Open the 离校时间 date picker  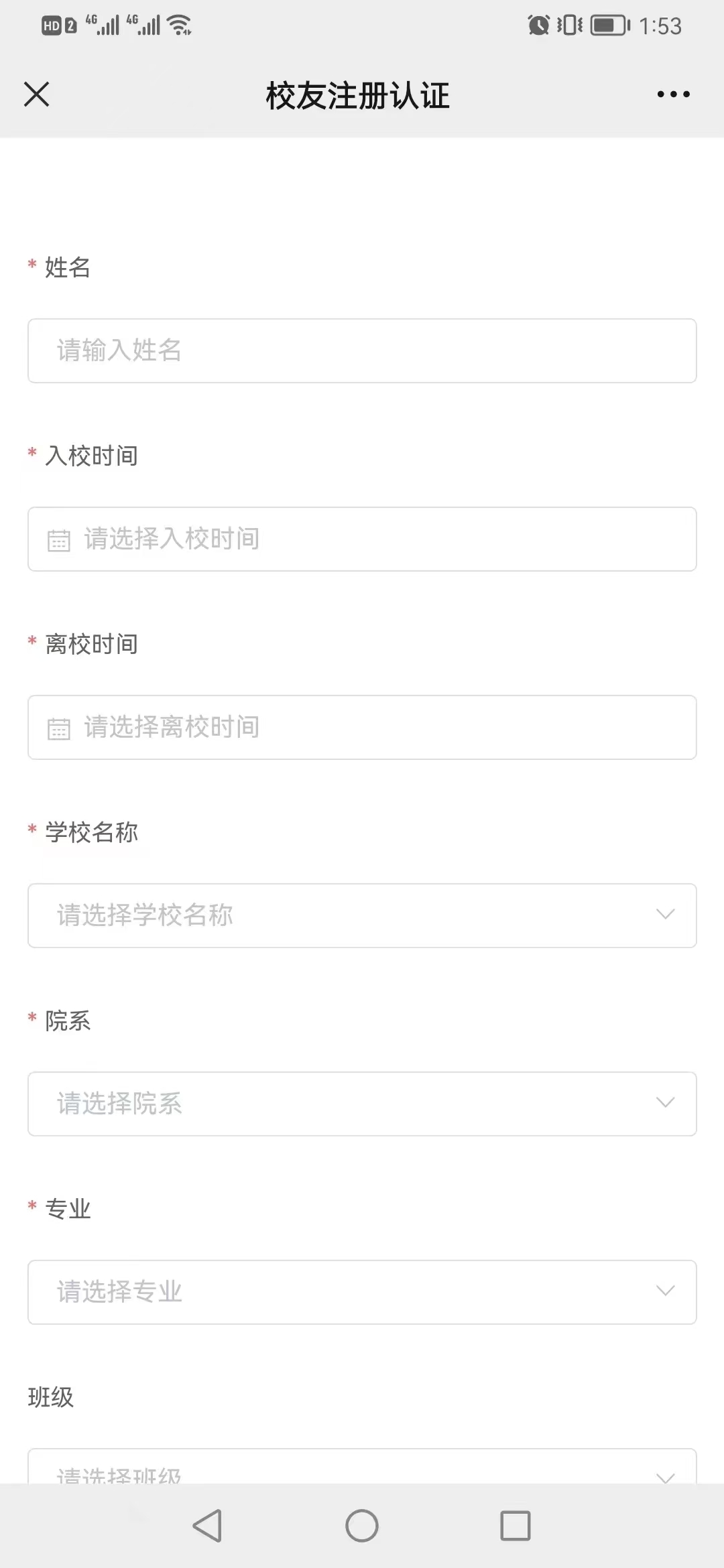362,727
